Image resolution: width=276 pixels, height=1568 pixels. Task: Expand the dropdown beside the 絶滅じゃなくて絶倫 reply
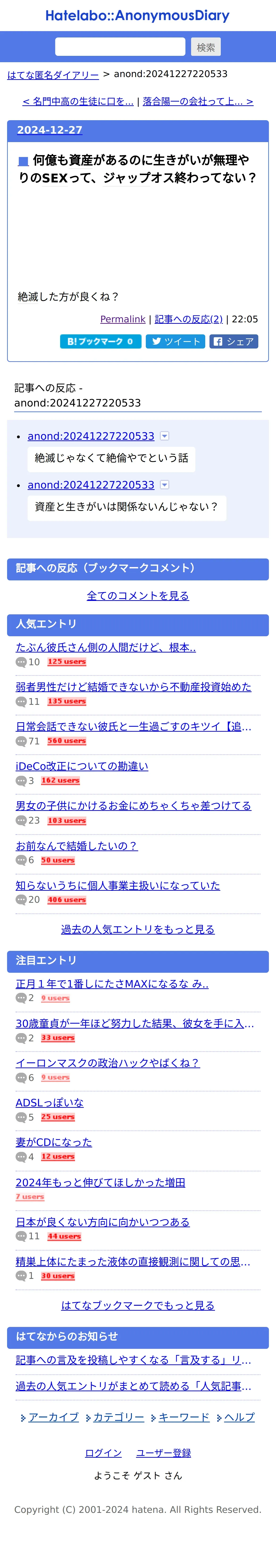tap(164, 436)
